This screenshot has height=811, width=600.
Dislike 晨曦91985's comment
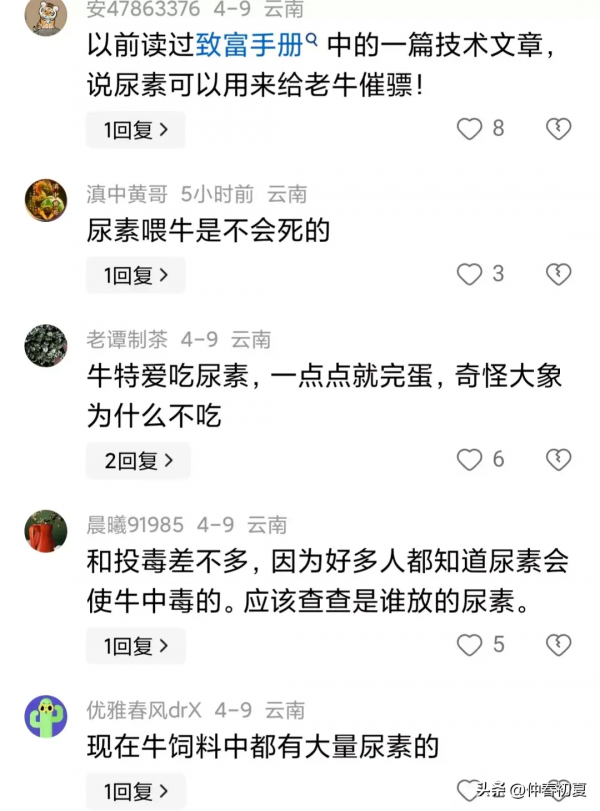(x=558, y=645)
